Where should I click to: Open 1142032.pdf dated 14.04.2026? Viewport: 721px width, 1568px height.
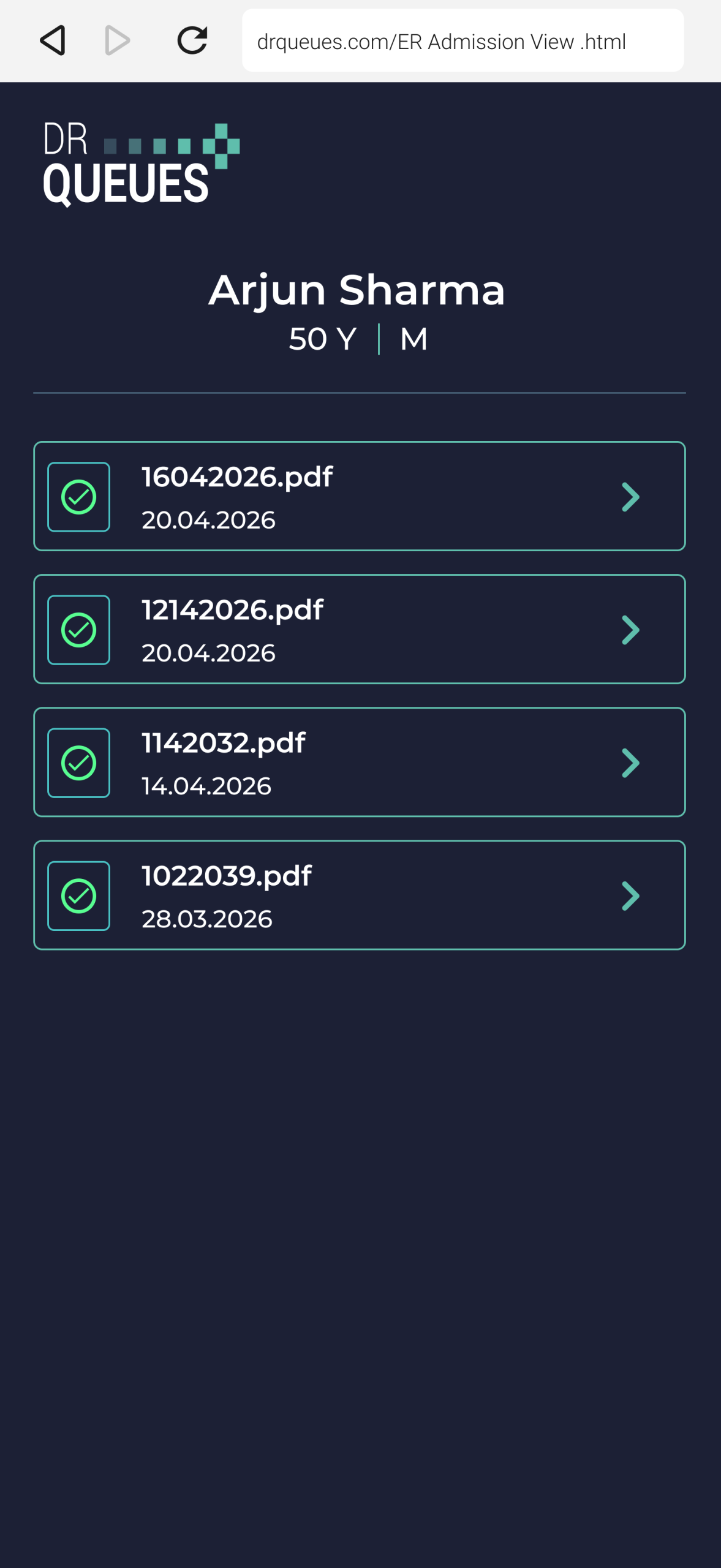(x=360, y=762)
